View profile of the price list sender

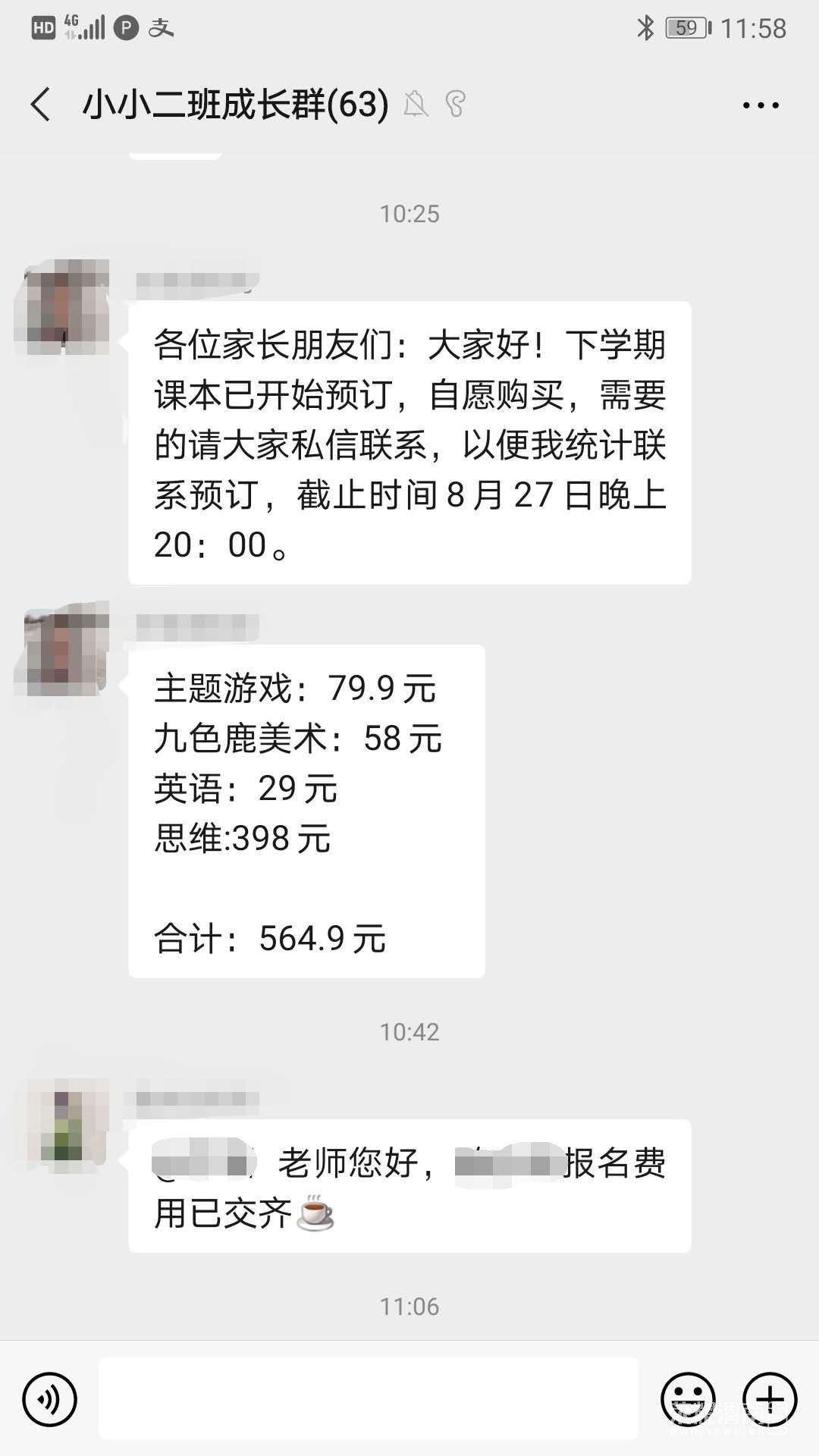(x=64, y=649)
